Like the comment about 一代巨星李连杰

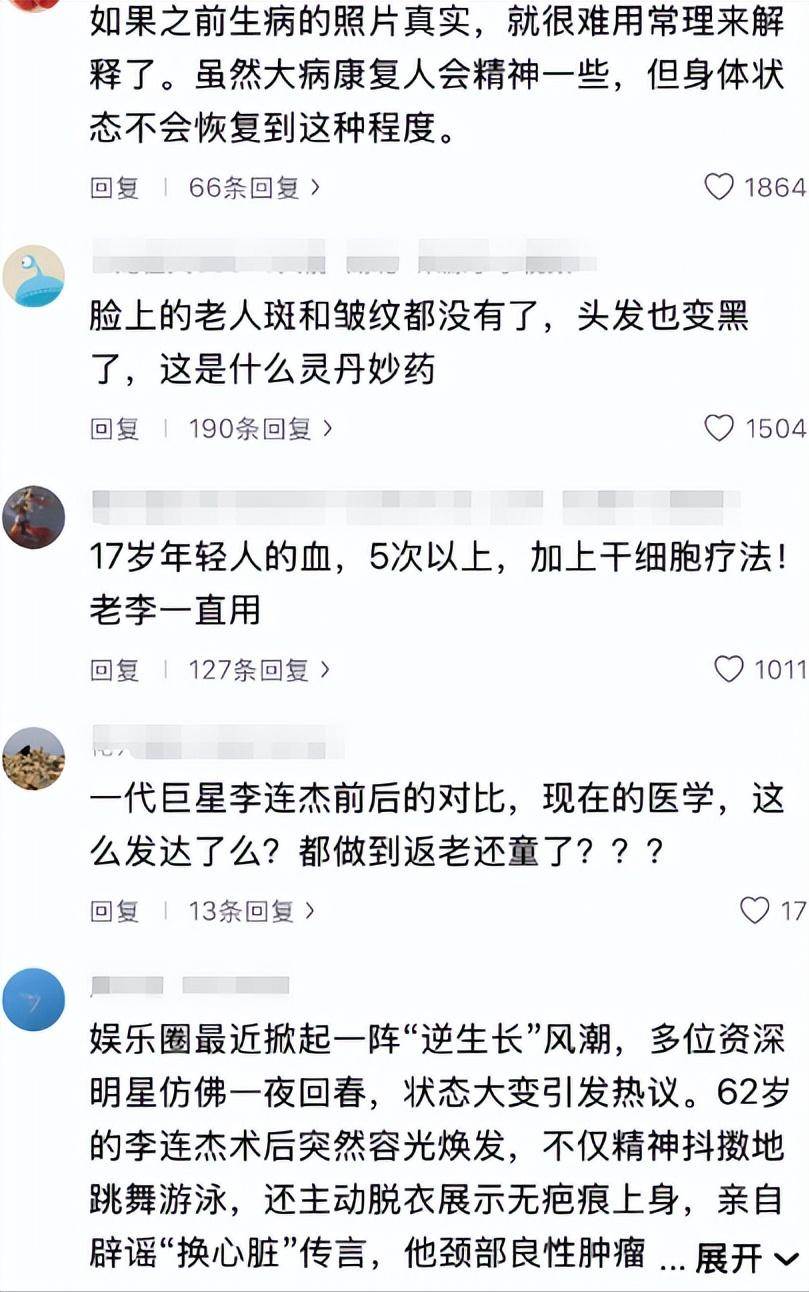[754, 910]
